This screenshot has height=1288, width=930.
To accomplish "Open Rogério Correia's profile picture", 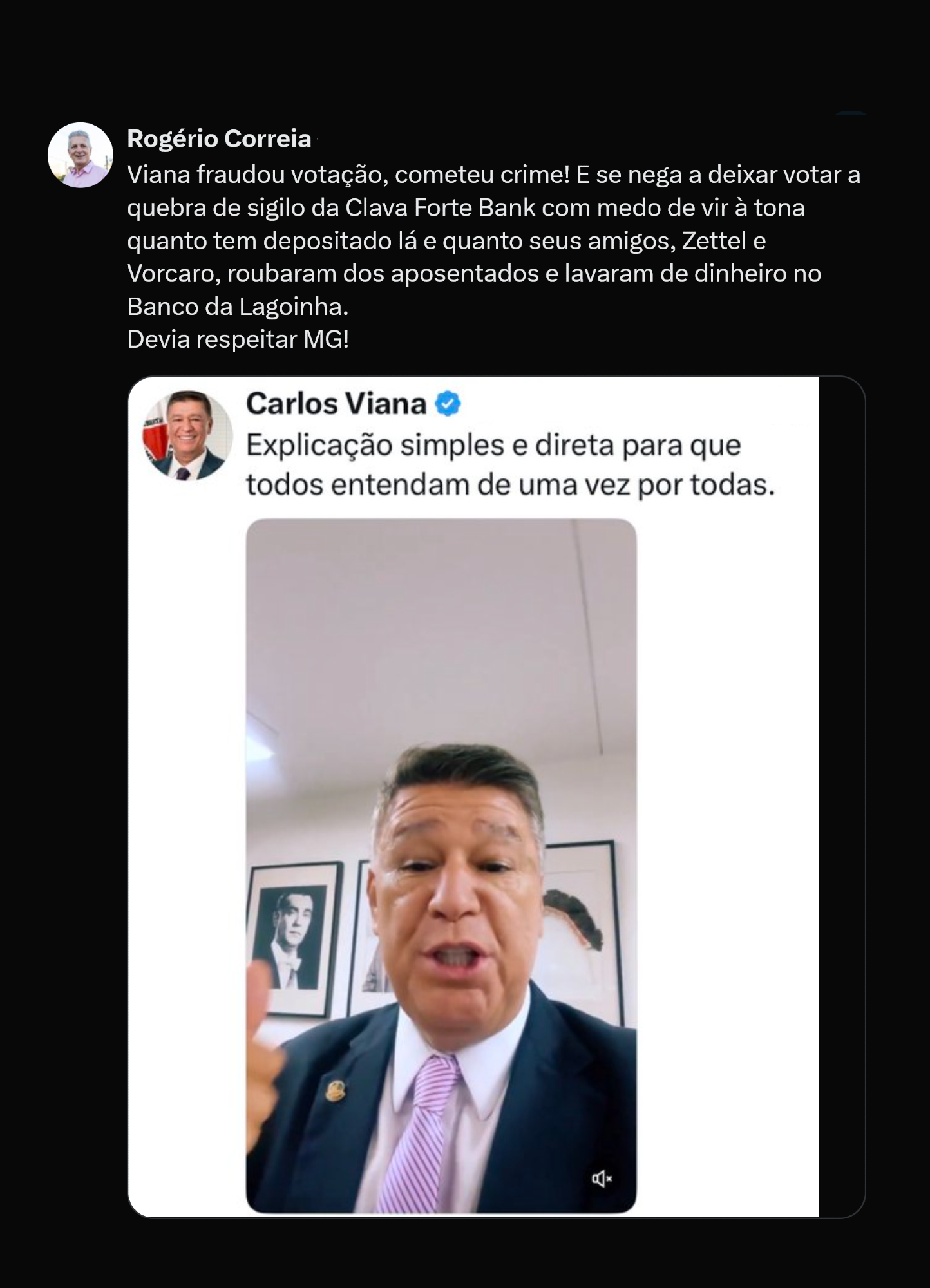I will [x=81, y=155].
